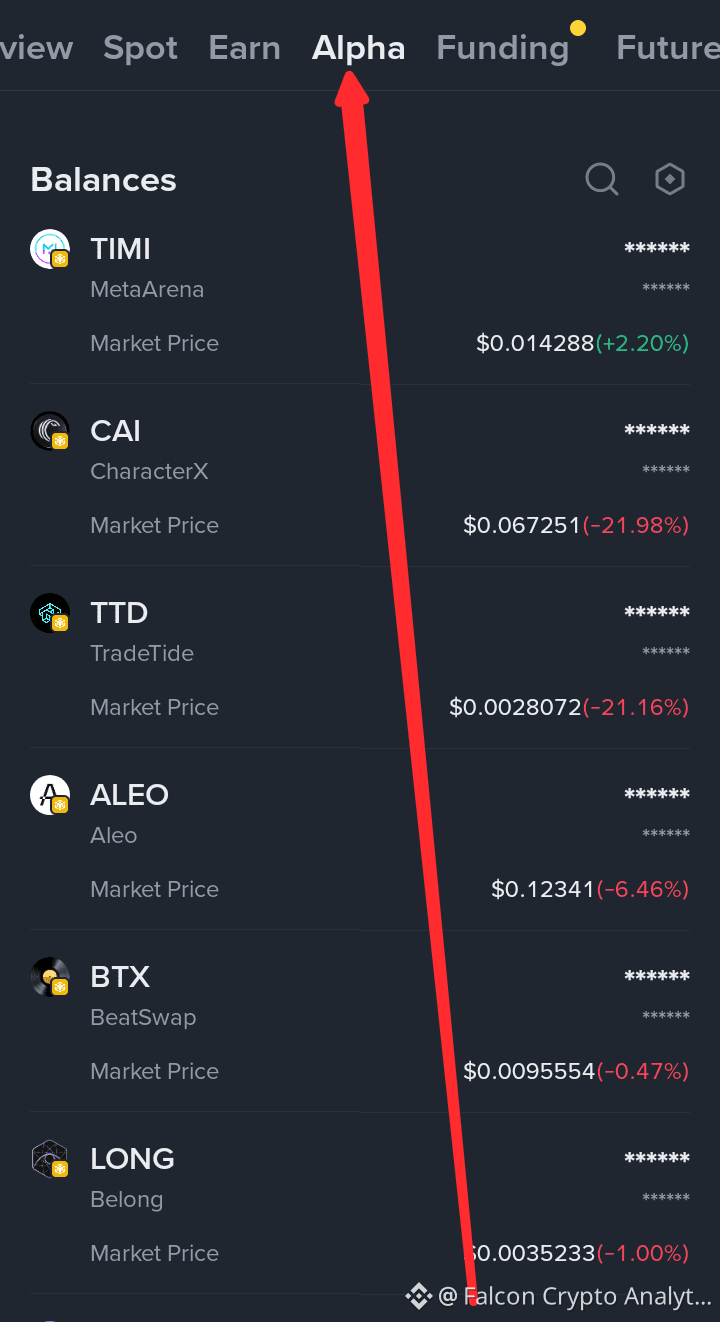Select the ALEO coin logo
Screen dimensions: 720x1322
point(50,795)
